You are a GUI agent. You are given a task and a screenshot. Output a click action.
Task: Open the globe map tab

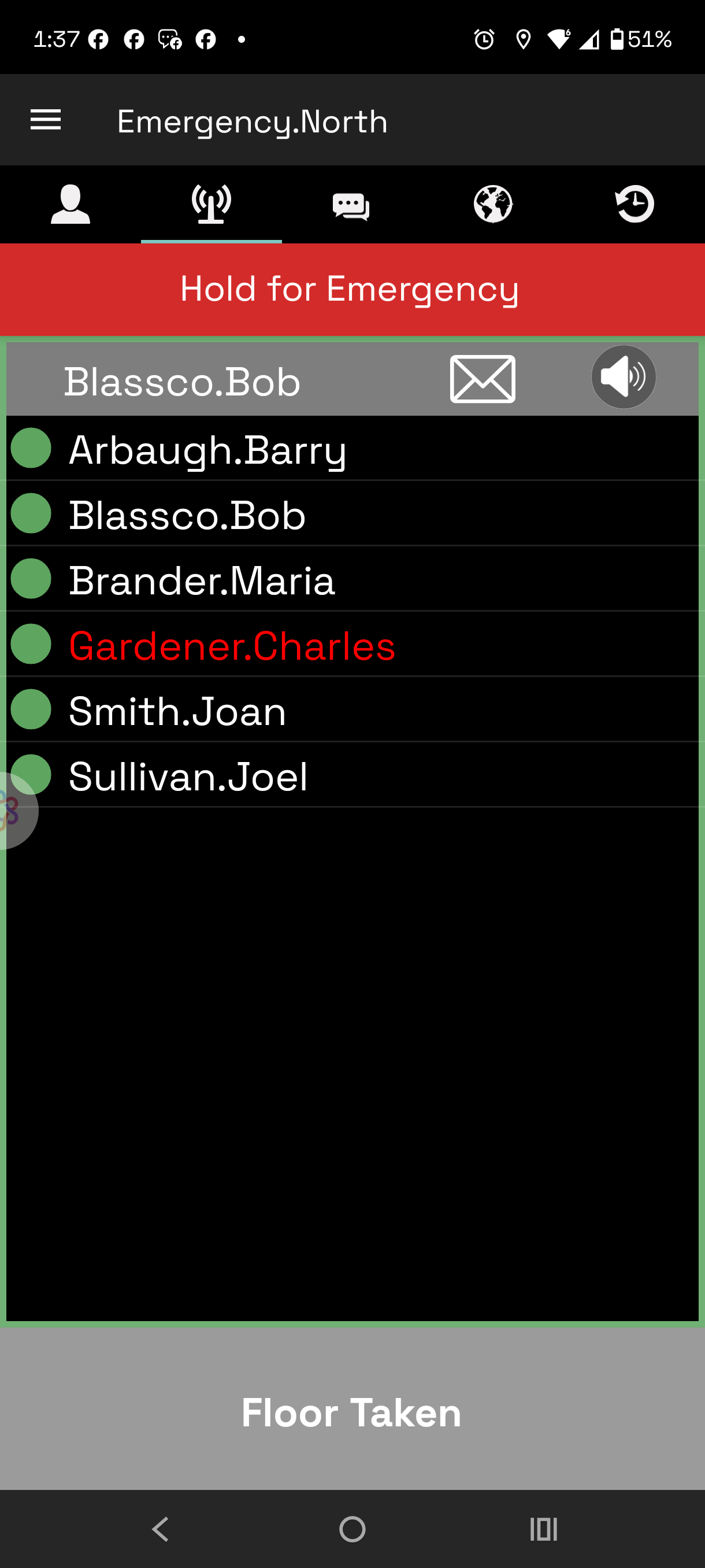click(x=493, y=205)
